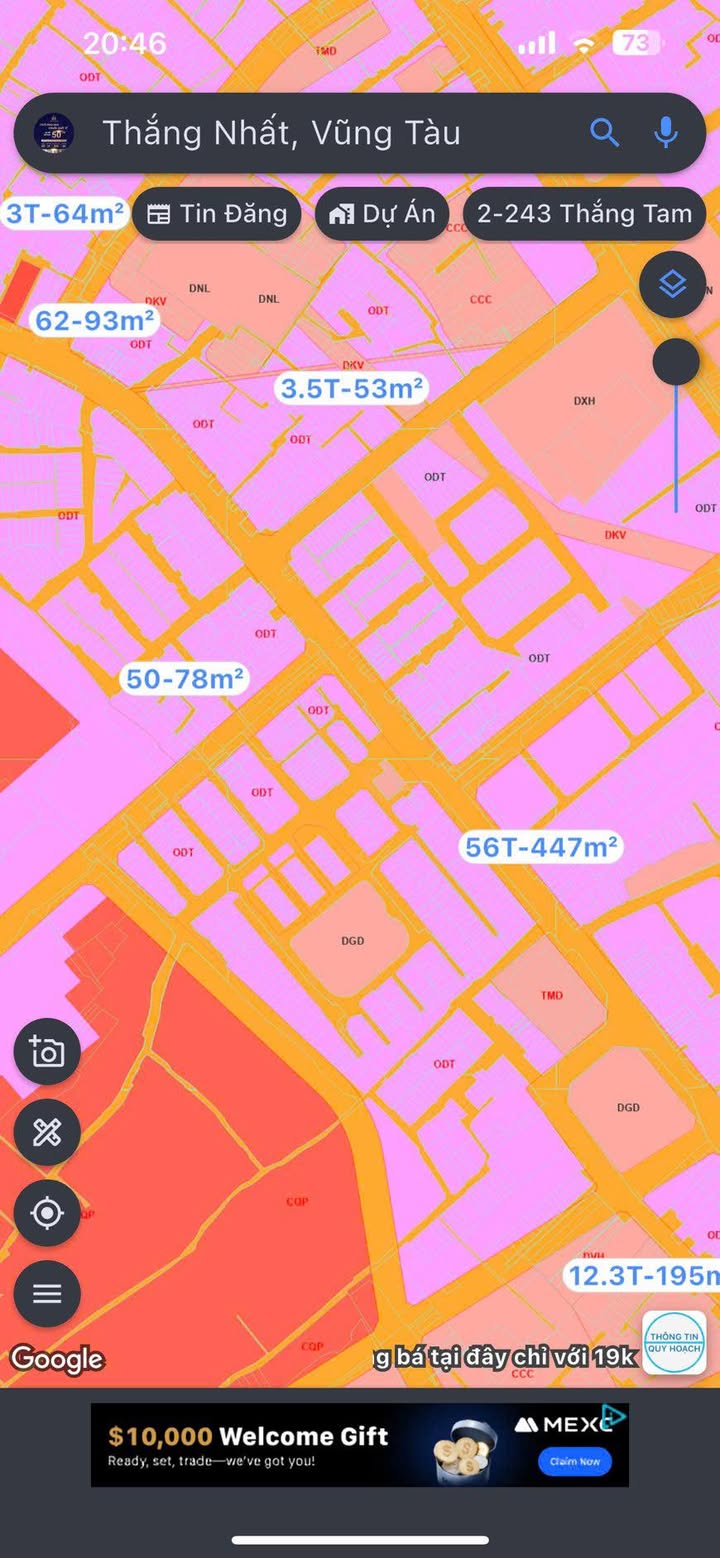
Task: Capture the map with the camera button
Action: point(47,1052)
